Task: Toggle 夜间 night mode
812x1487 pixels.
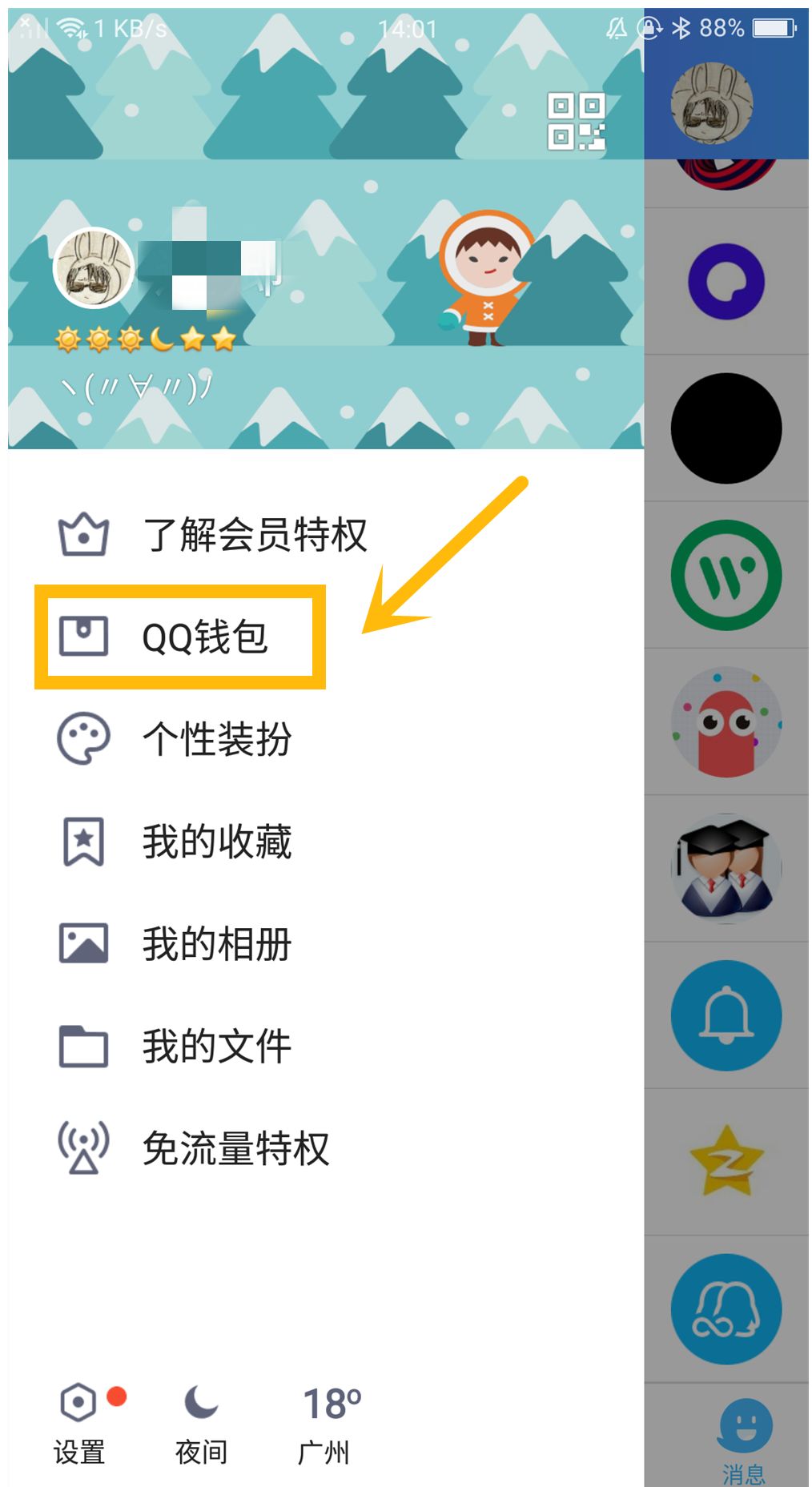Action: [x=201, y=1424]
